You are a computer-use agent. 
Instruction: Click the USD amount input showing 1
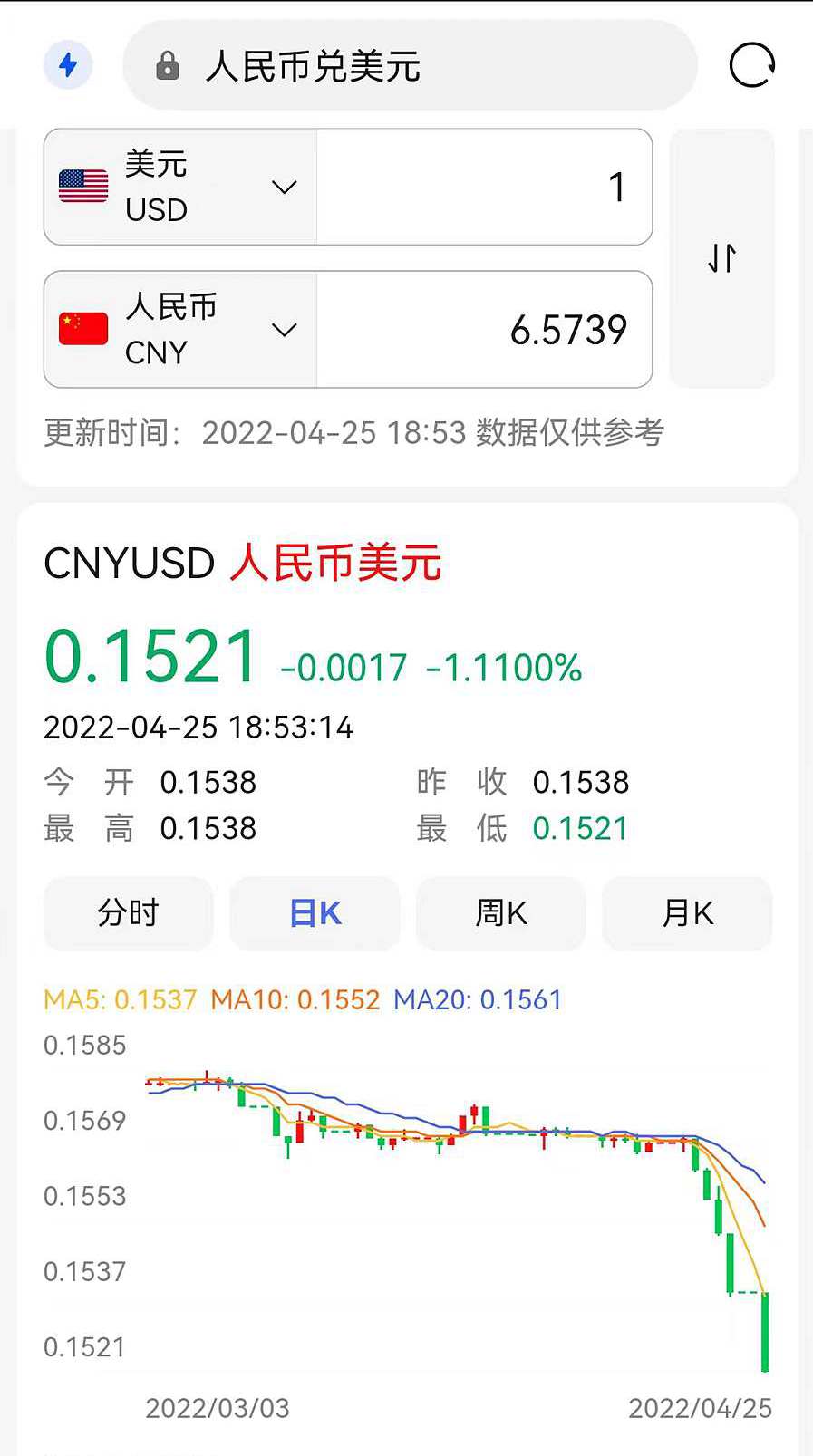[484, 187]
